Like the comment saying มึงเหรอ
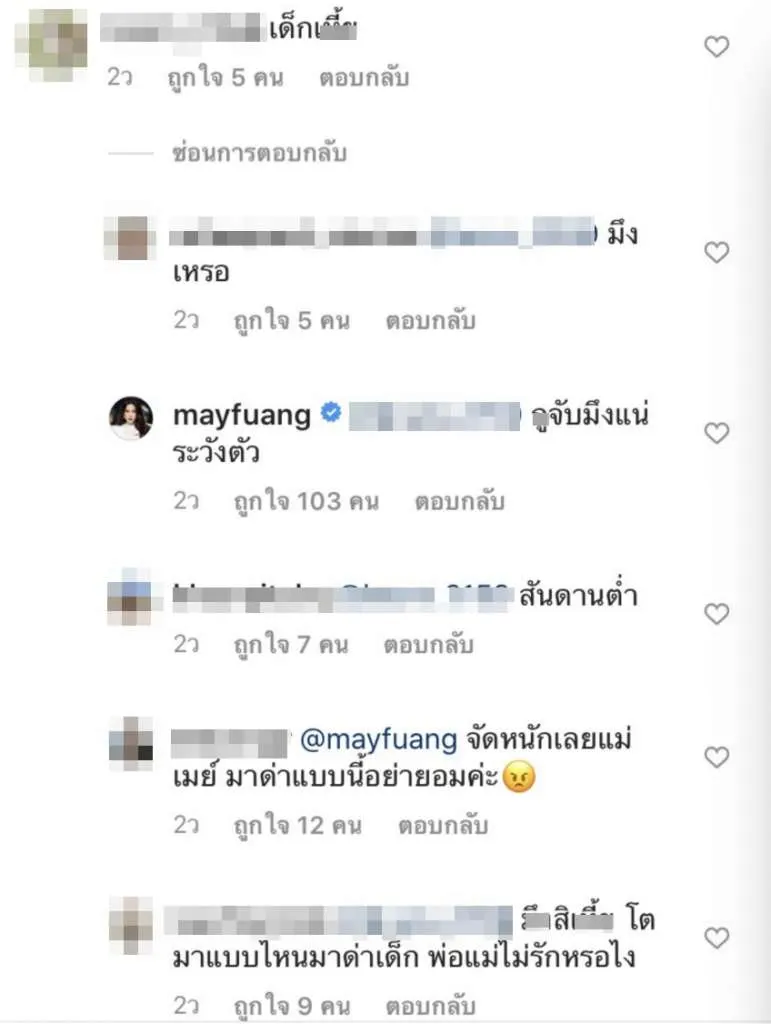Viewport: 771px width, 1024px height. click(717, 253)
